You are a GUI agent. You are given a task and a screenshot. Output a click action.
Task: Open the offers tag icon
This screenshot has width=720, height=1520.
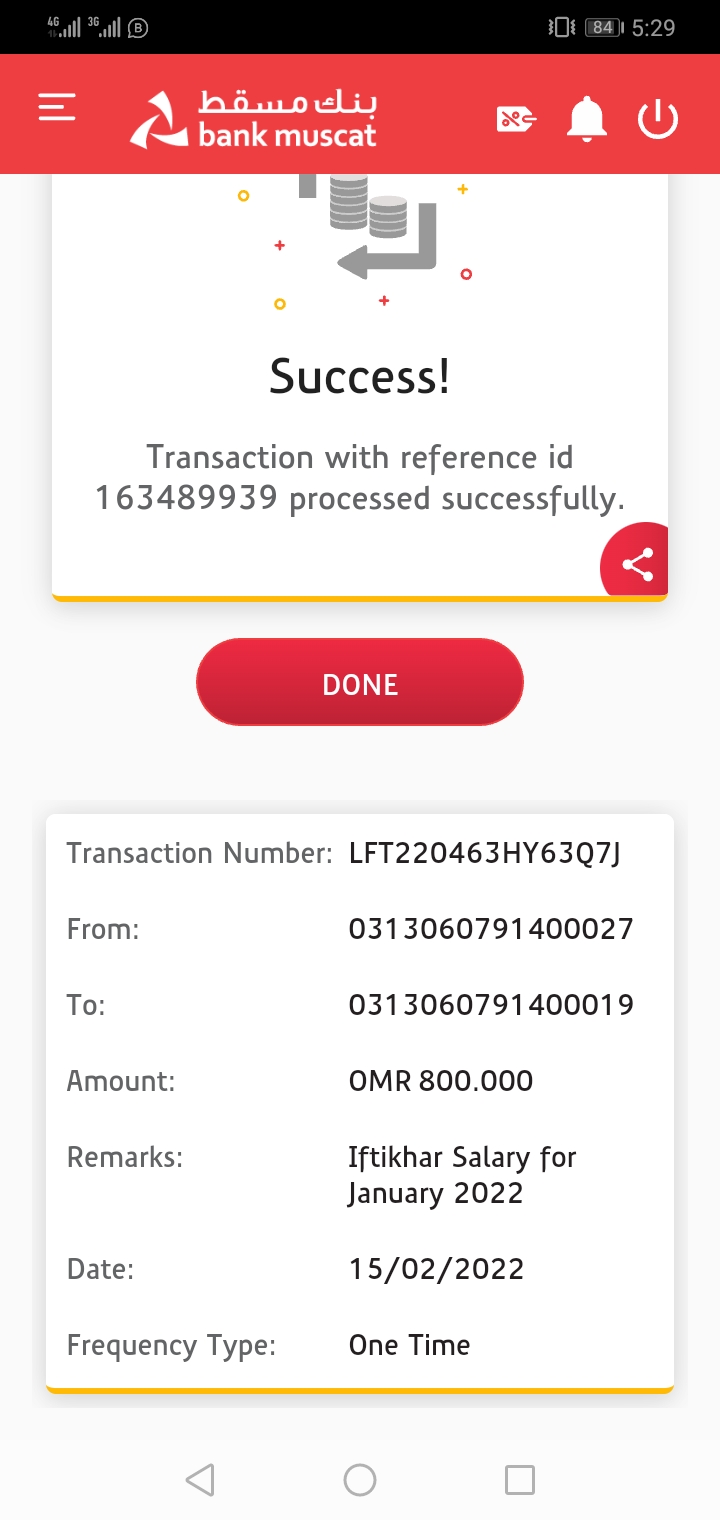click(516, 120)
